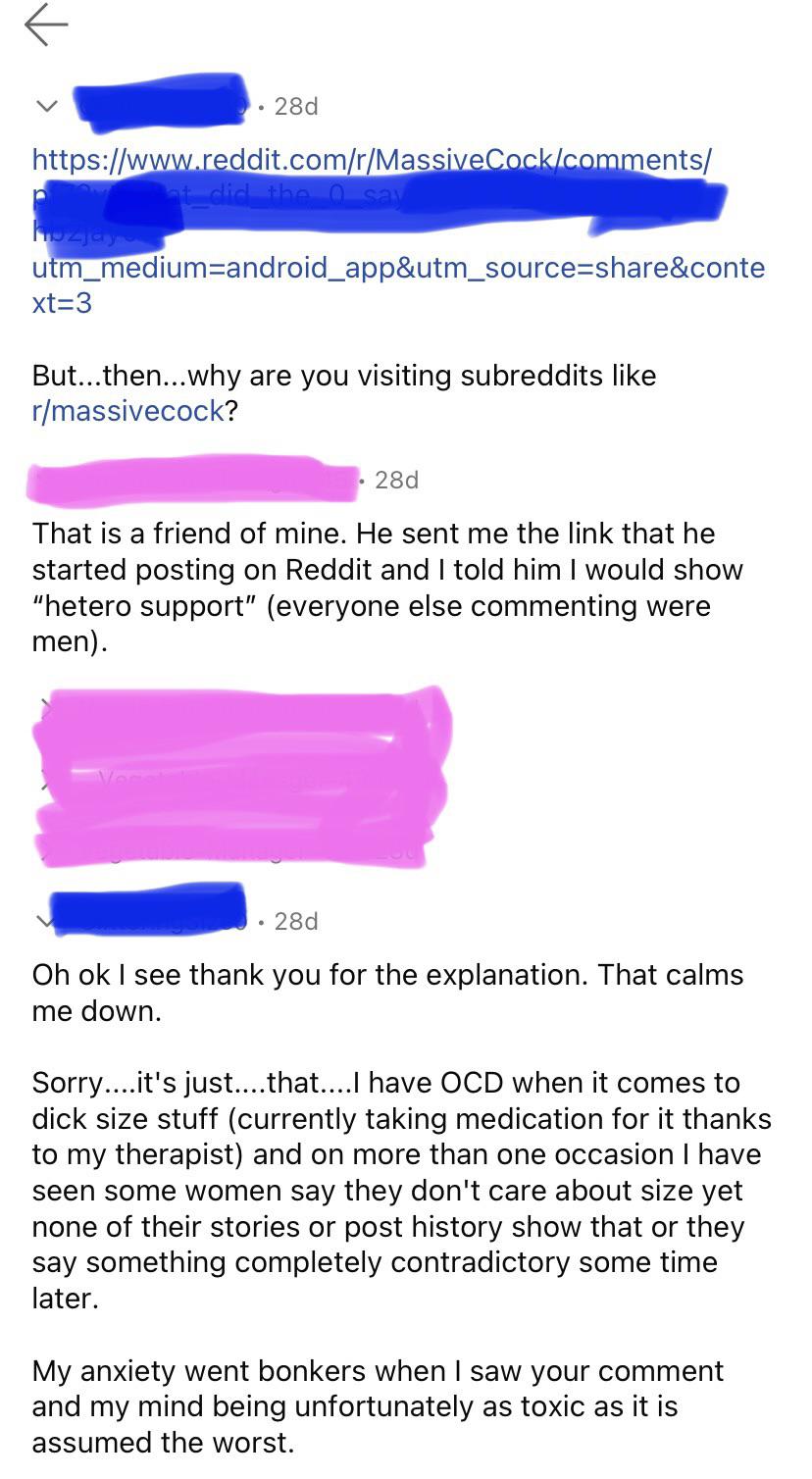The height and width of the screenshot is (1479, 812).
Task: Collapse the comment starting "Oh ok I see"
Action: pos(43,921)
